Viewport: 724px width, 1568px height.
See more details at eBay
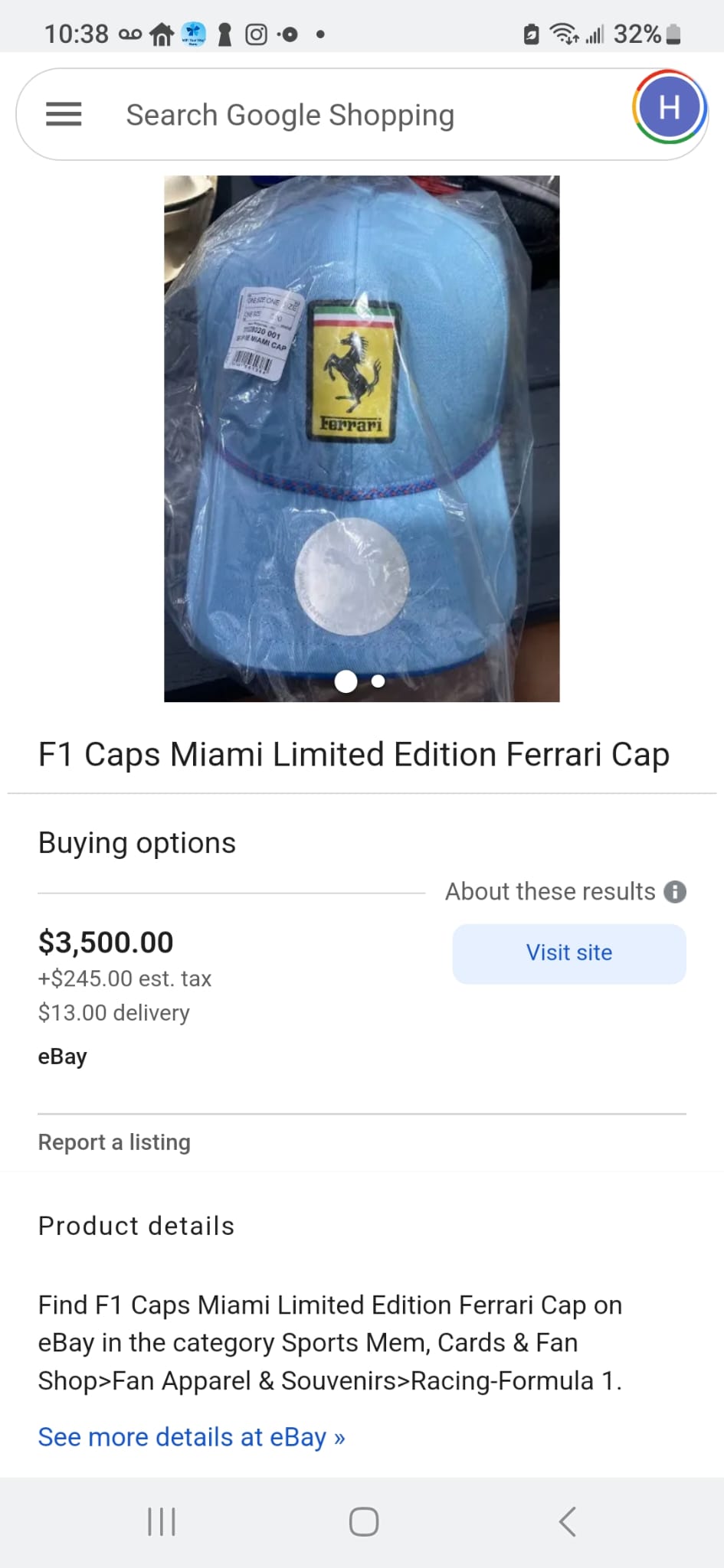coord(192,1437)
